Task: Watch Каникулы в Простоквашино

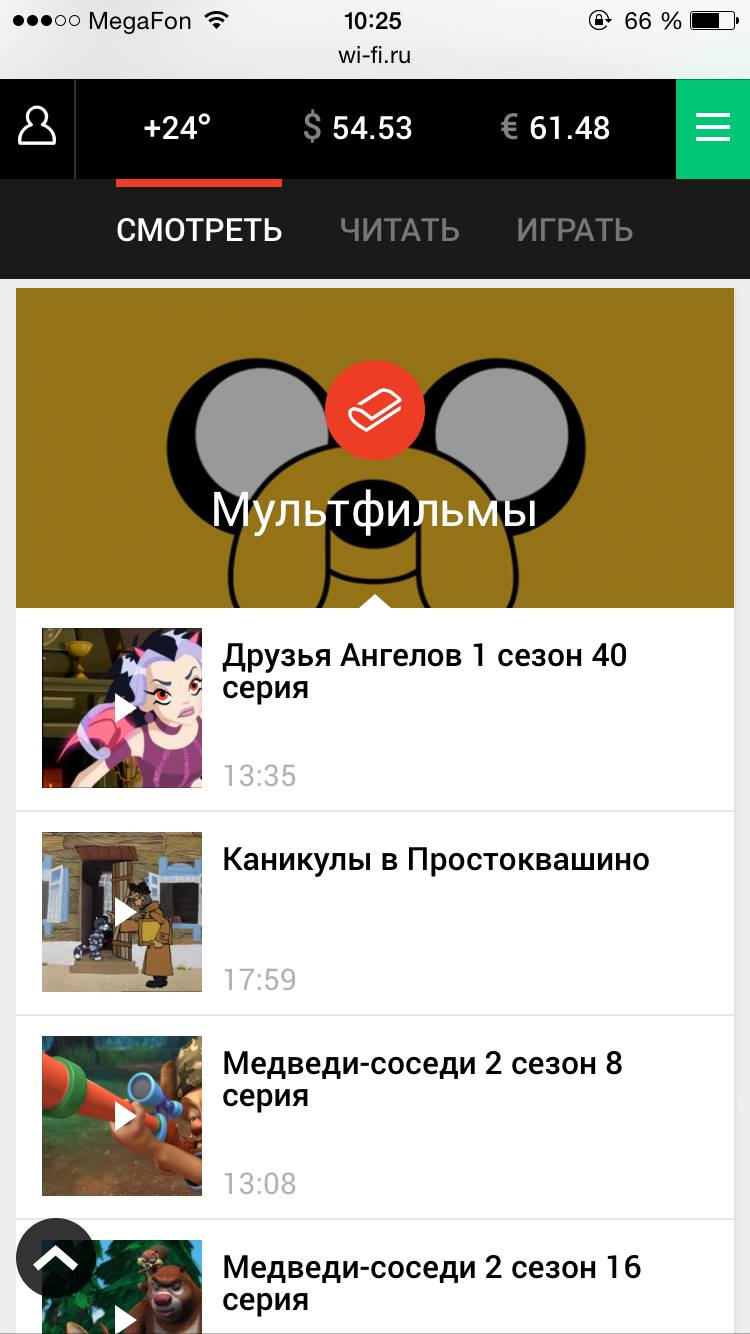Action: [122, 912]
